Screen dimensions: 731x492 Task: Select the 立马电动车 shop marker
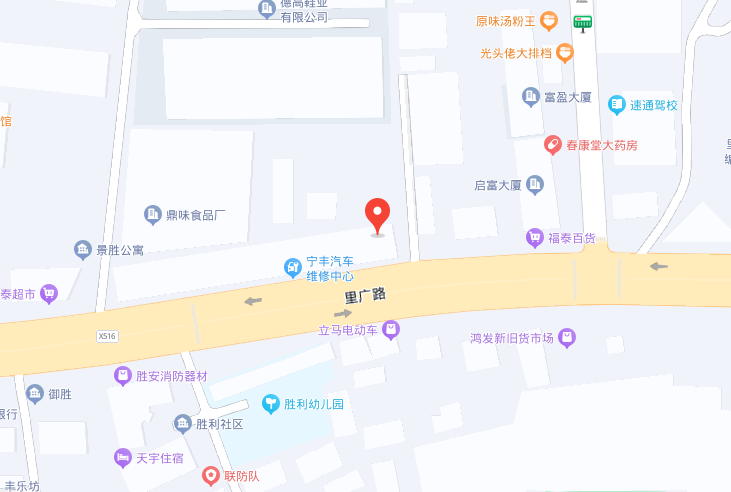(391, 329)
